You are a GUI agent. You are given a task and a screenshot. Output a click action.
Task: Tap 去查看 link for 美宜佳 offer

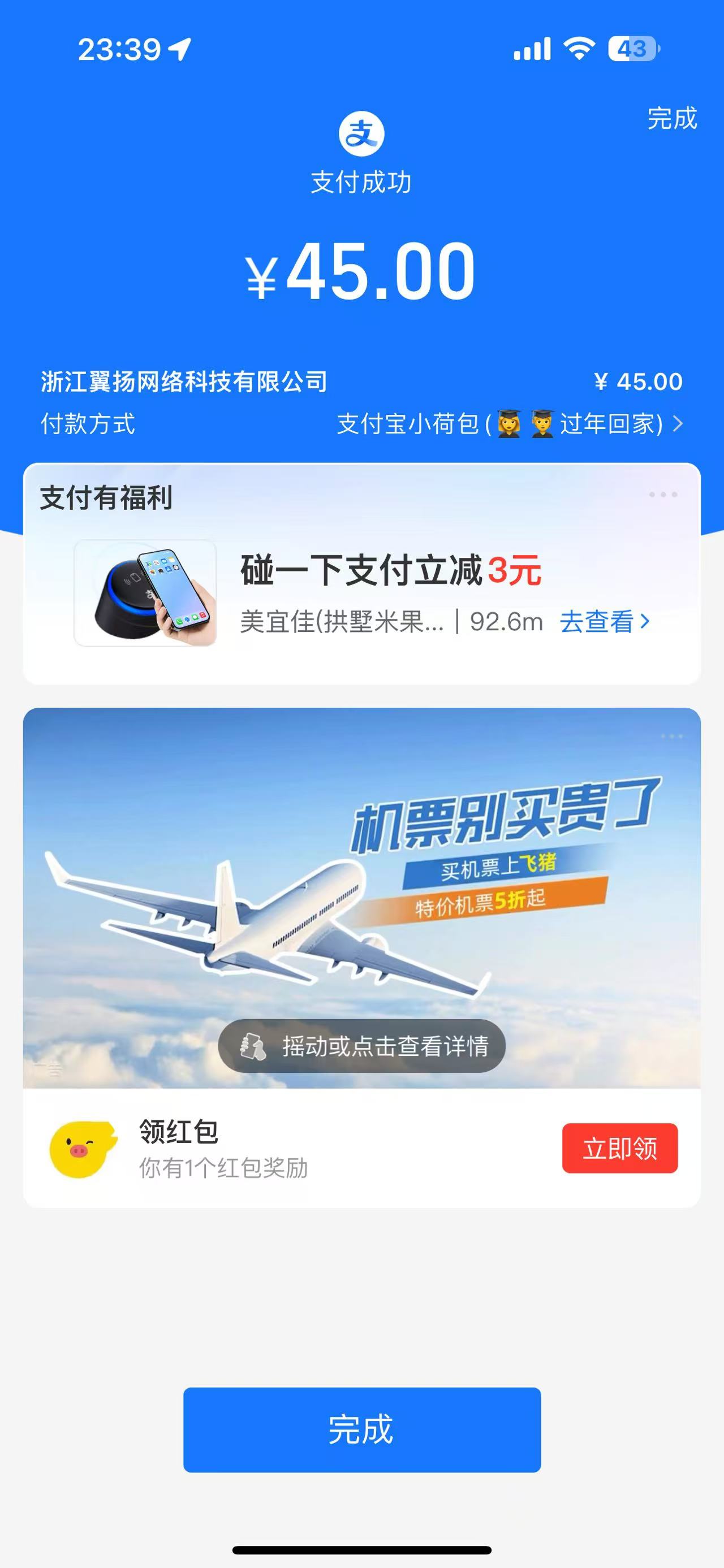pos(604,621)
